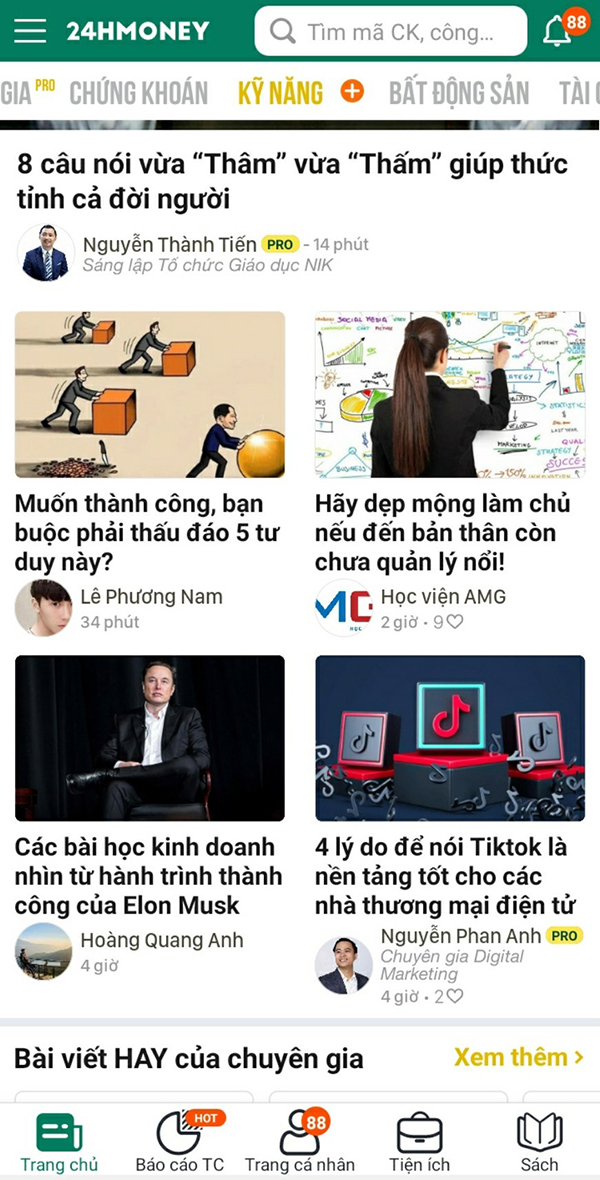Open the Sách tab
This screenshot has height=1180, width=600.
tap(539, 1142)
